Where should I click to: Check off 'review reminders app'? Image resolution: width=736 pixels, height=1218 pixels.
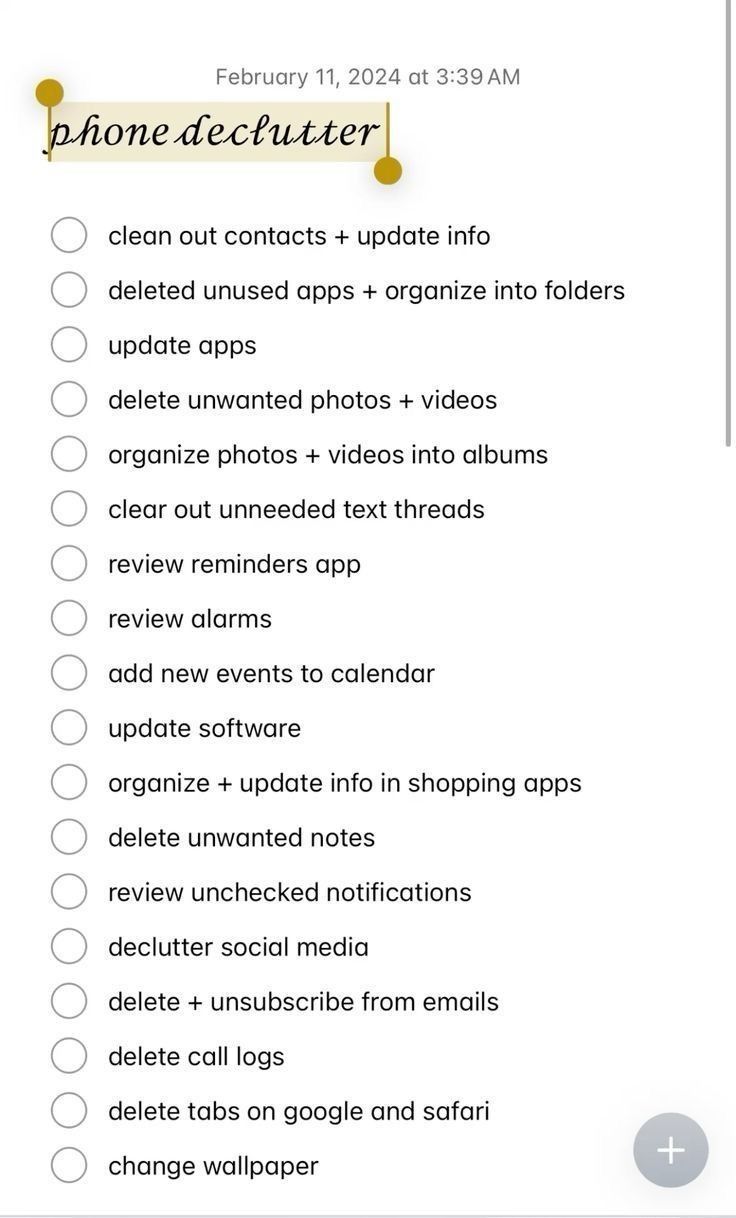(x=69, y=562)
